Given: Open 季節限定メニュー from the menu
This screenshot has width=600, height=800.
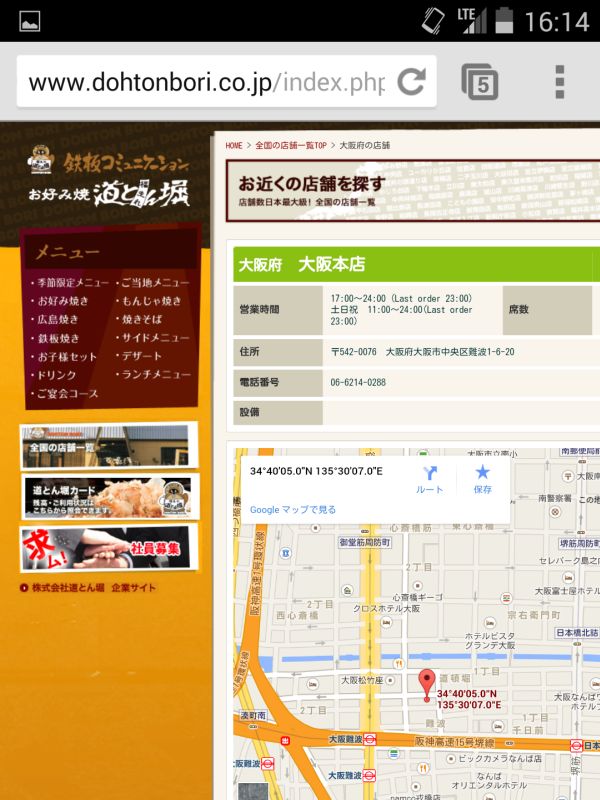Looking at the screenshot, I should 72,283.
